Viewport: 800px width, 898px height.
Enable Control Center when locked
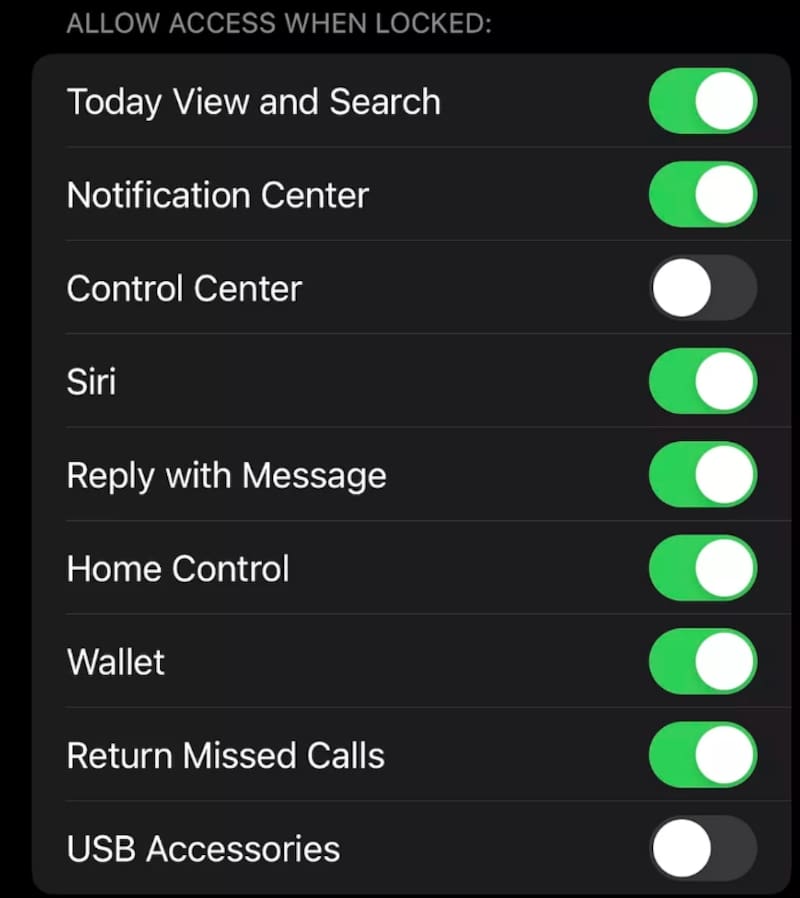pyautogui.click(x=702, y=288)
